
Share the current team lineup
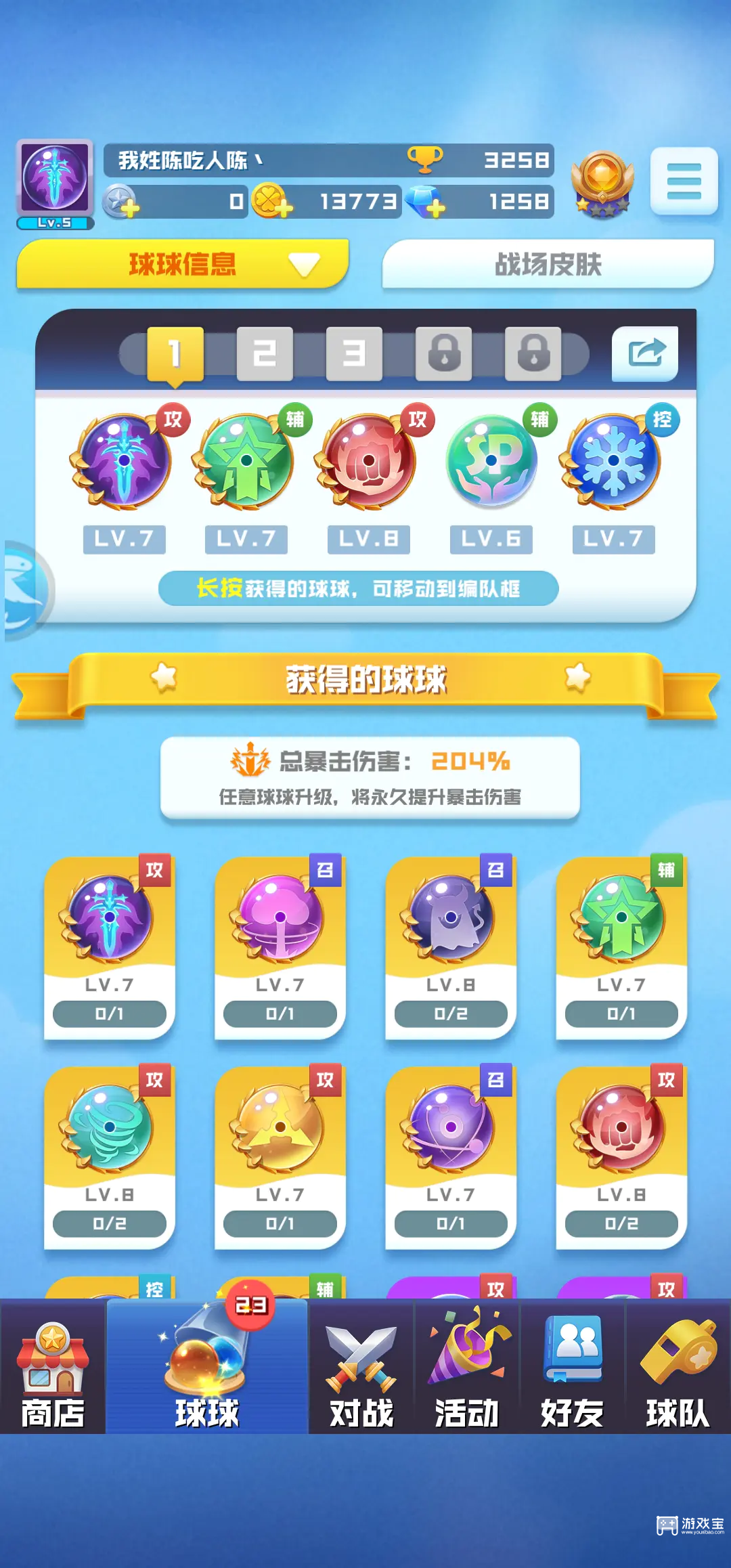[645, 353]
